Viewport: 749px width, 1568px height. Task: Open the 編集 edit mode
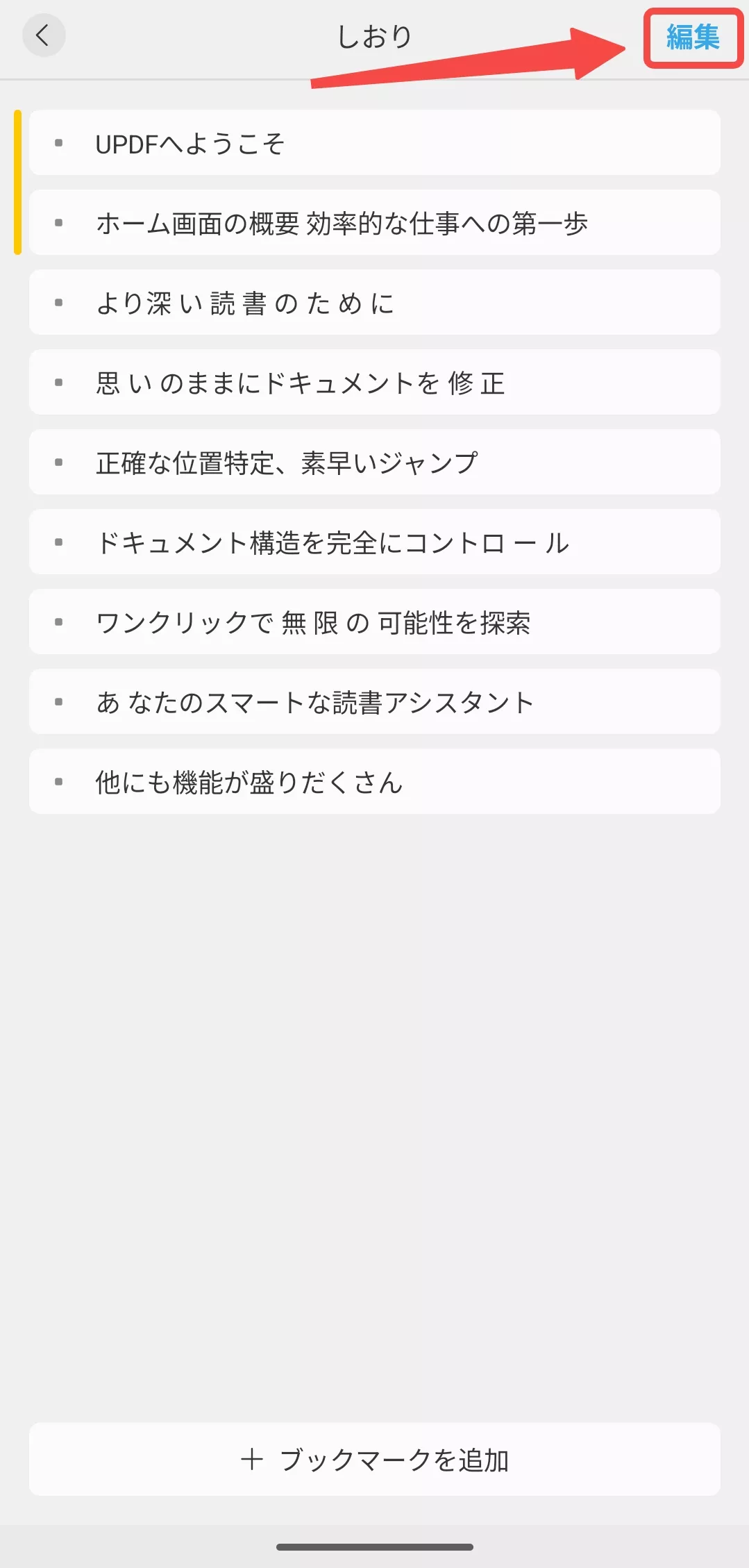pos(693,38)
